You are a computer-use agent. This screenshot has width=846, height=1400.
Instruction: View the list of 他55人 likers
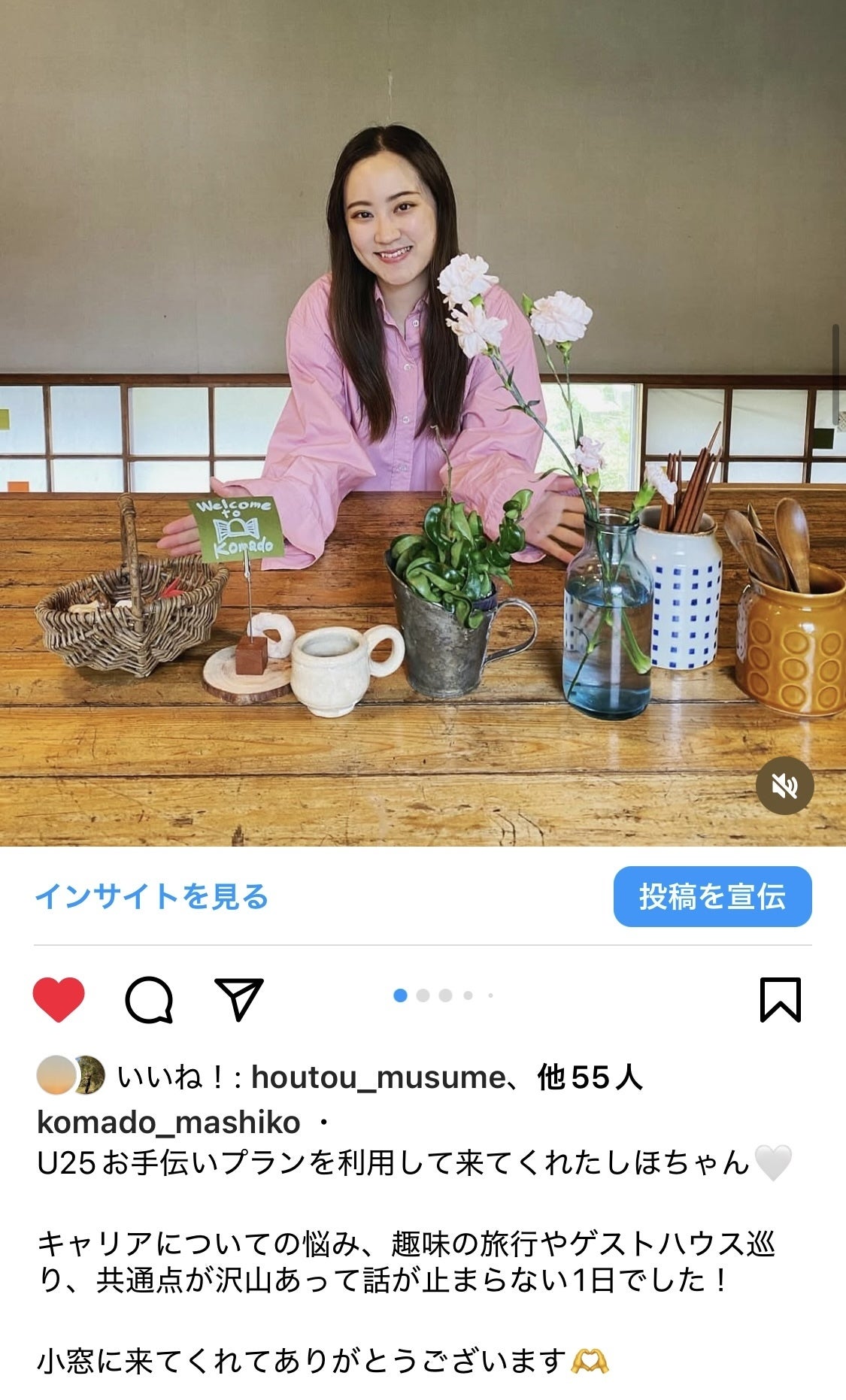pyautogui.click(x=590, y=1077)
